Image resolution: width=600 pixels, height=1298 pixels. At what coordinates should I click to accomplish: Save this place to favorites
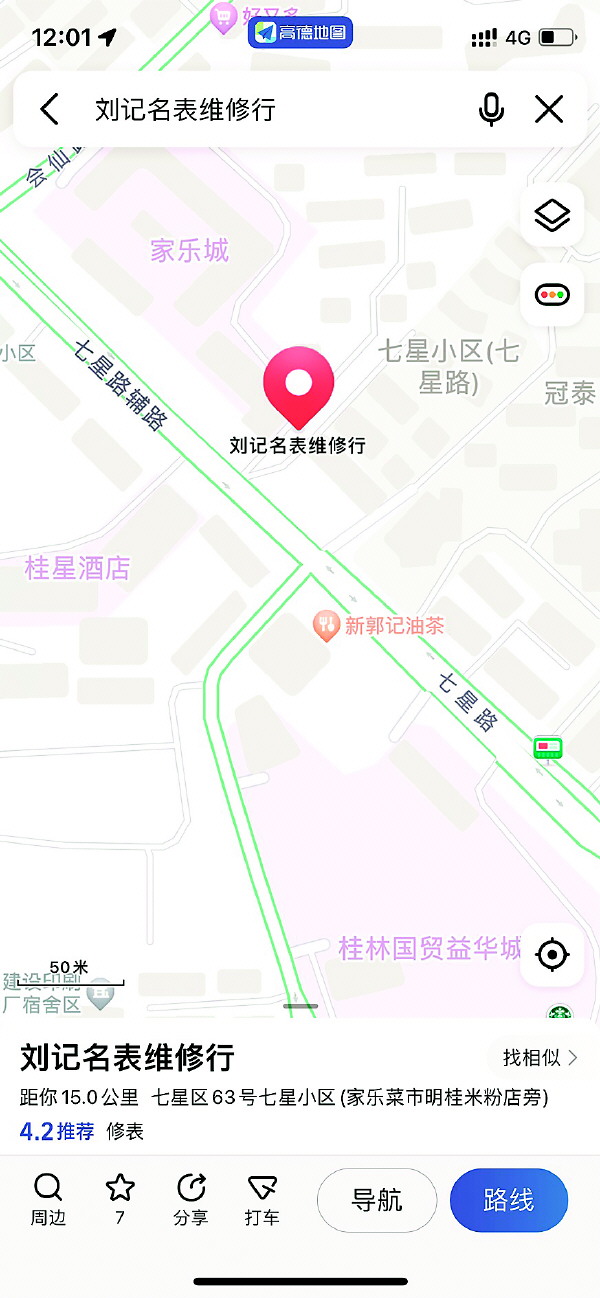click(x=120, y=1198)
